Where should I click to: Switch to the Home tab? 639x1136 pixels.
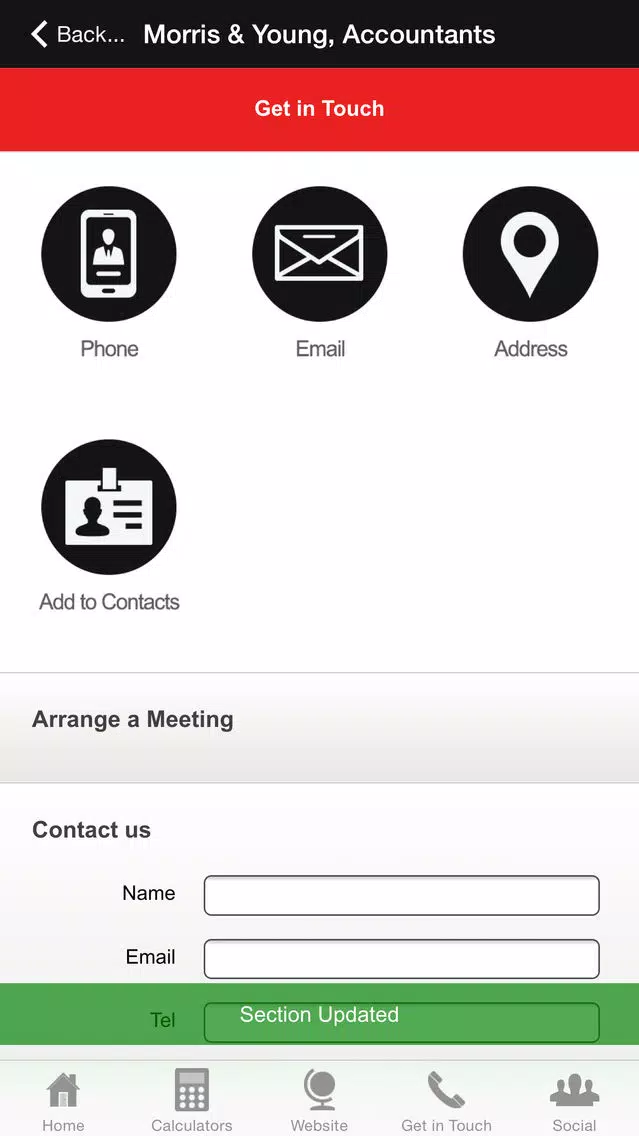(x=63, y=1101)
